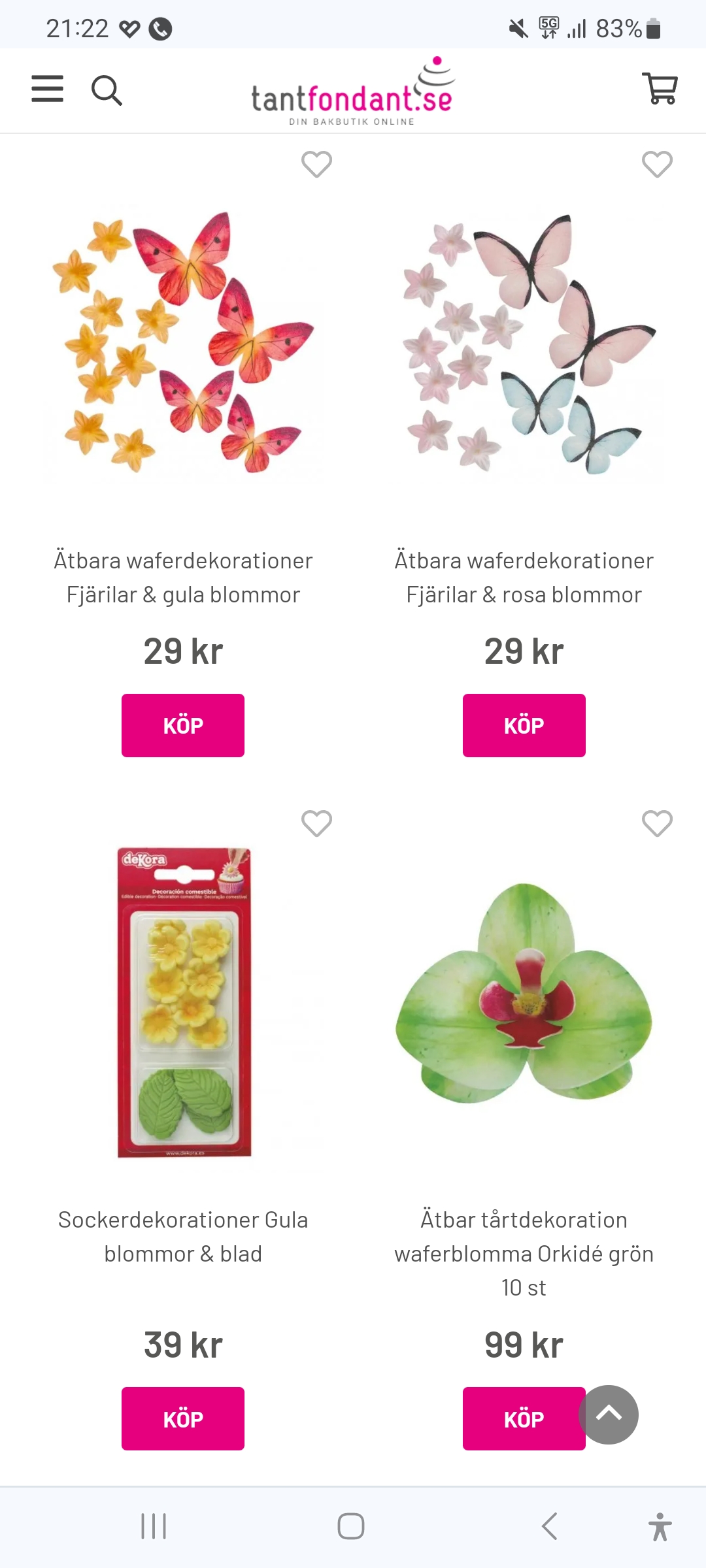Buy Orkidé grön waferblomma with KÖP
Viewport: 706px width, 1568px height.
[x=516, y=1418]
